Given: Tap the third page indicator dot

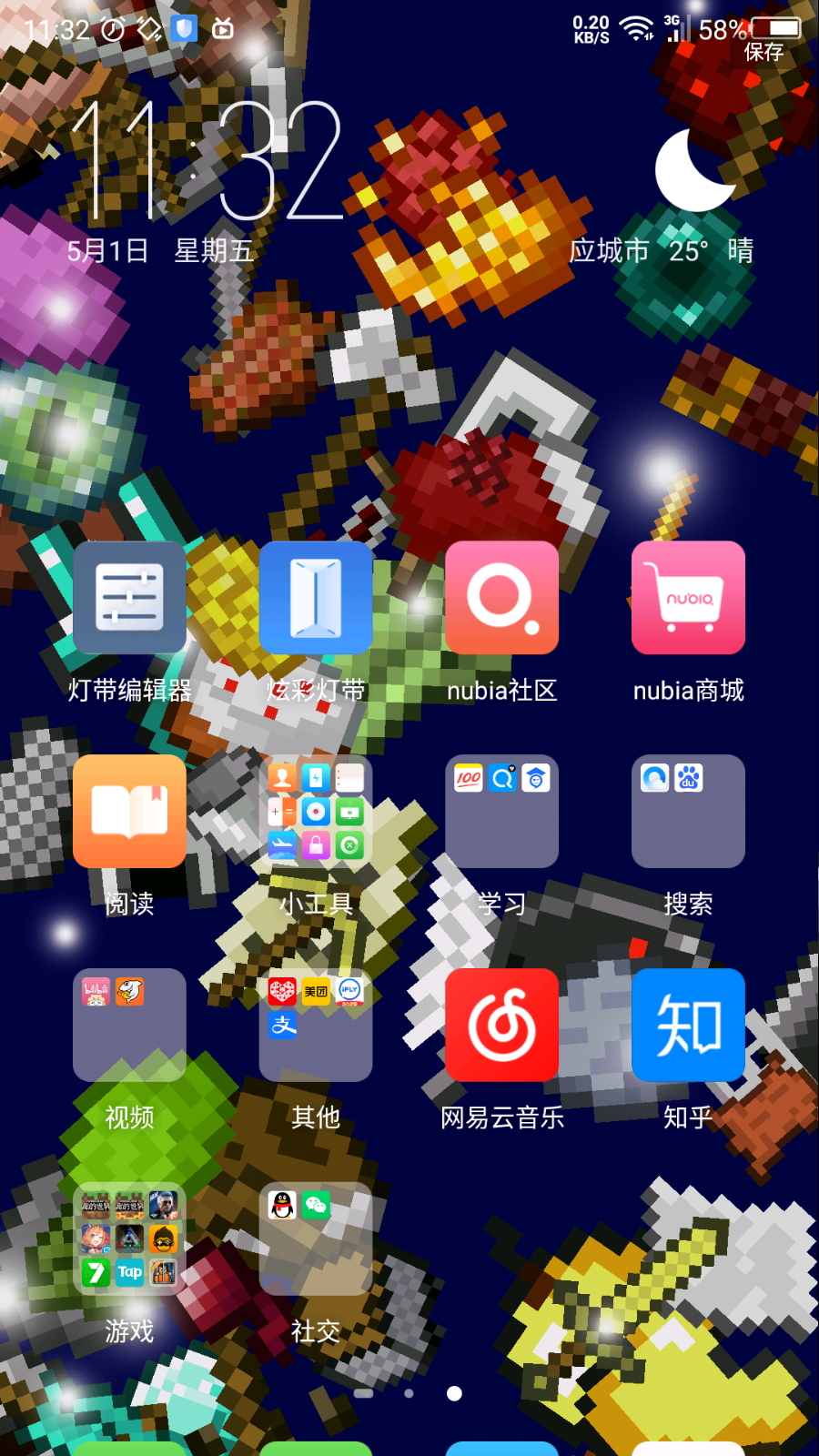Looking at the screenshot, I should (453, 1393).
